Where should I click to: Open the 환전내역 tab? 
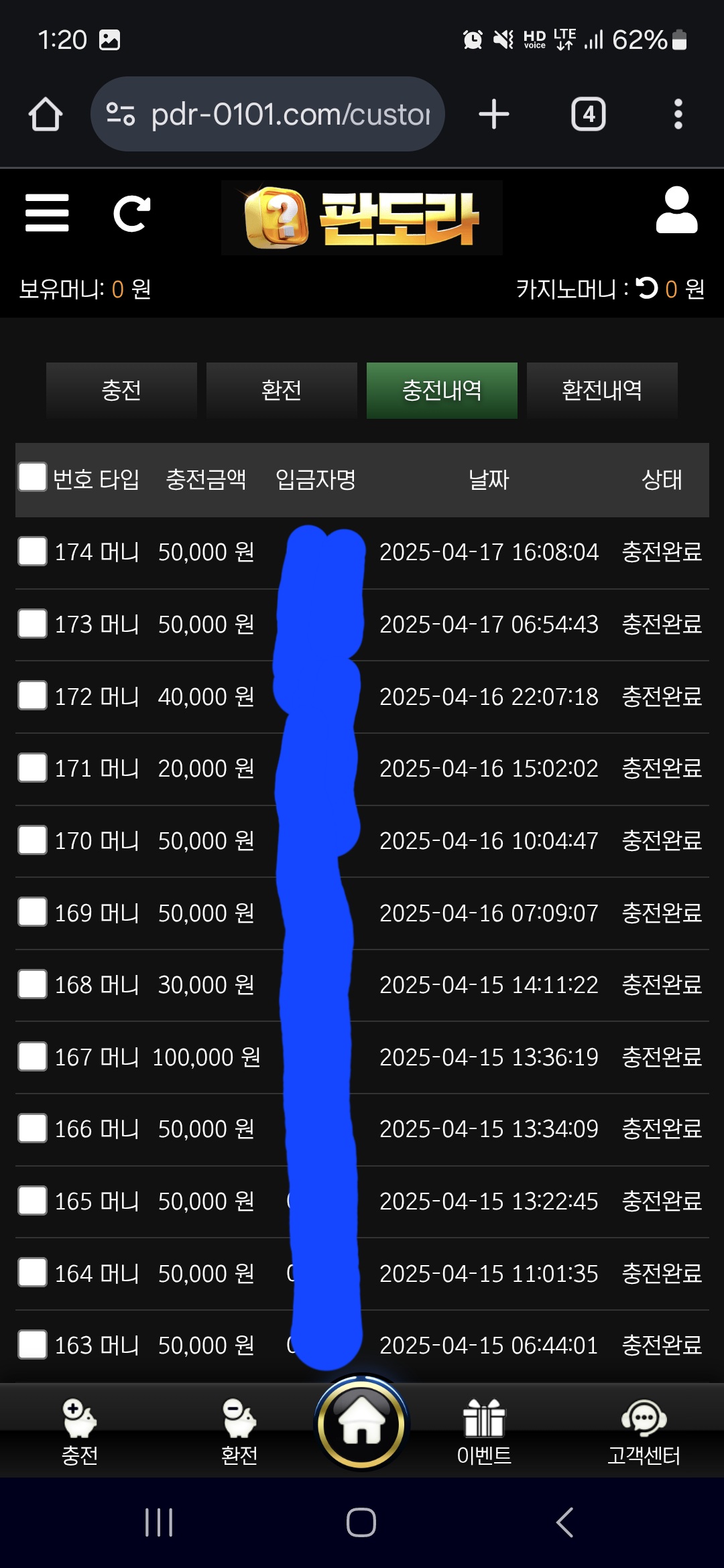click(602, 391)
